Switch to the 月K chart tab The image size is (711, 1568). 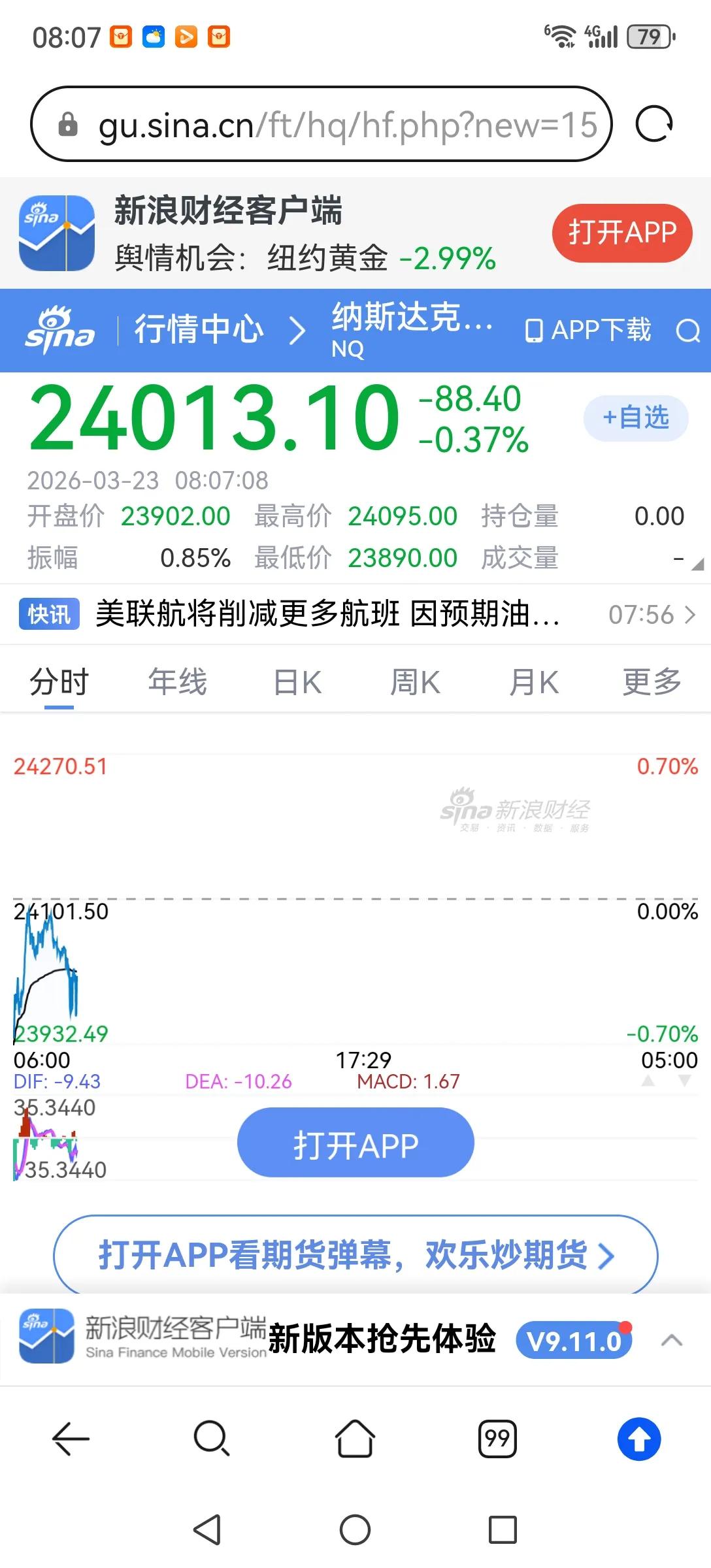pyautogui.click(x=533, y=682)
